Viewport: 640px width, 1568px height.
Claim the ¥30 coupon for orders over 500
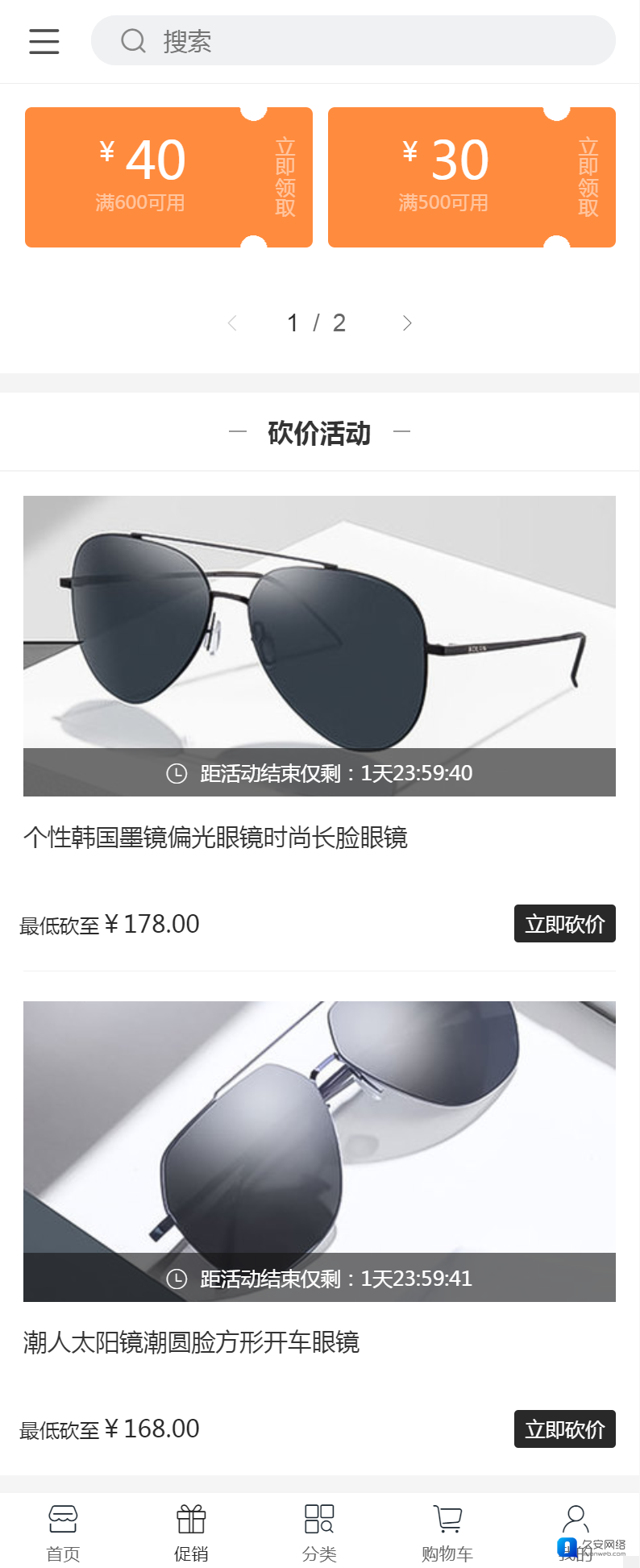click(x=588, y=177)
